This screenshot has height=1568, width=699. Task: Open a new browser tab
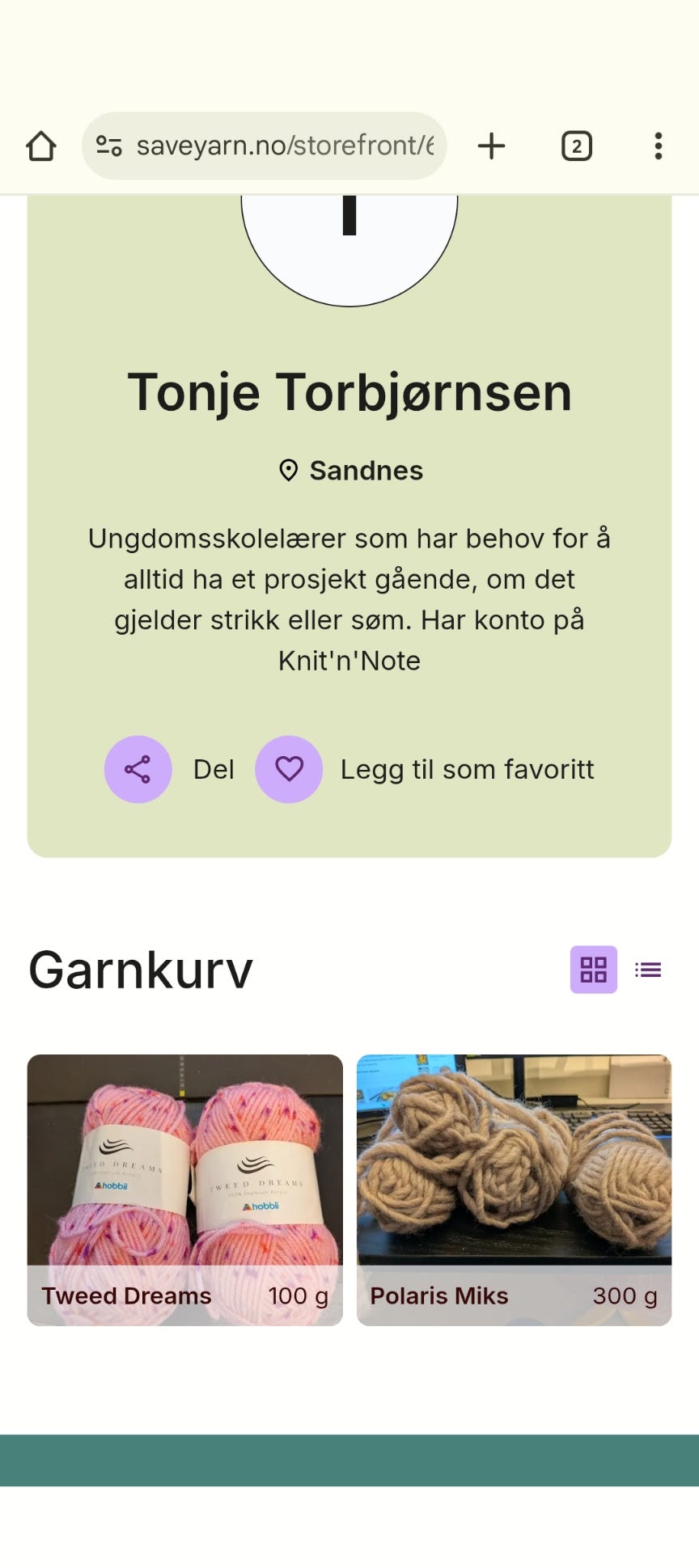[491, 146]
